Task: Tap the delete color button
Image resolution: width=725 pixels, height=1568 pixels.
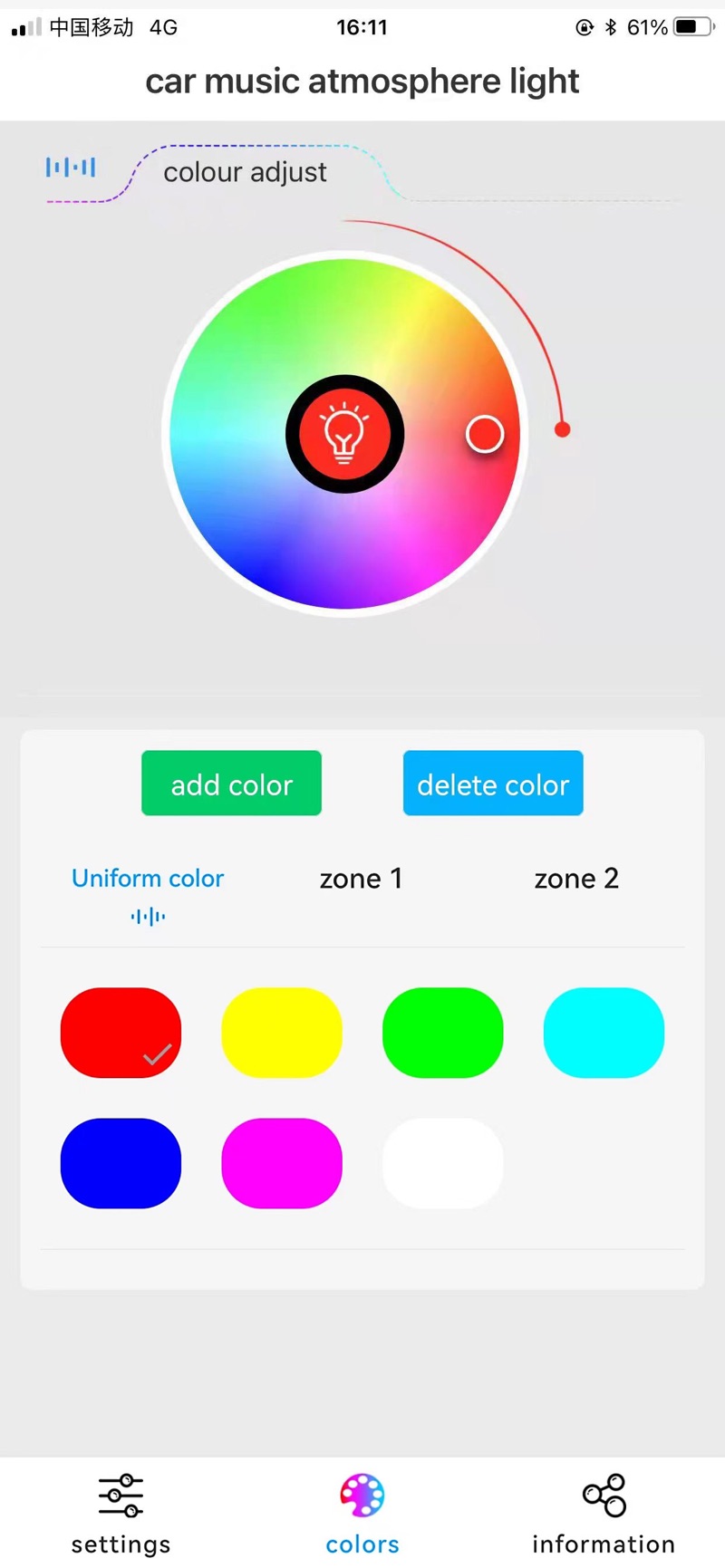Action: coord(493,784)
